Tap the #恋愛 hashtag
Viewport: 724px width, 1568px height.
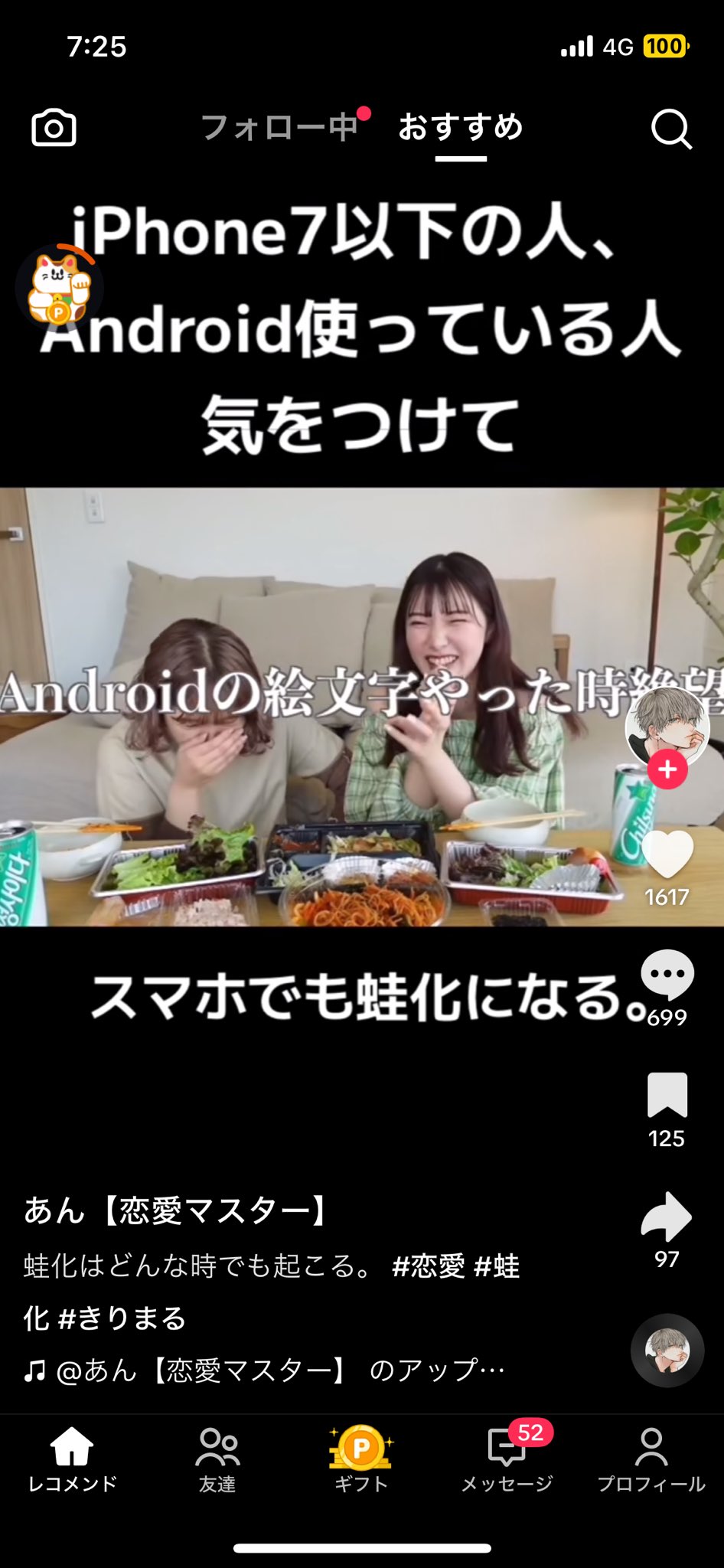pos(428,1266)
